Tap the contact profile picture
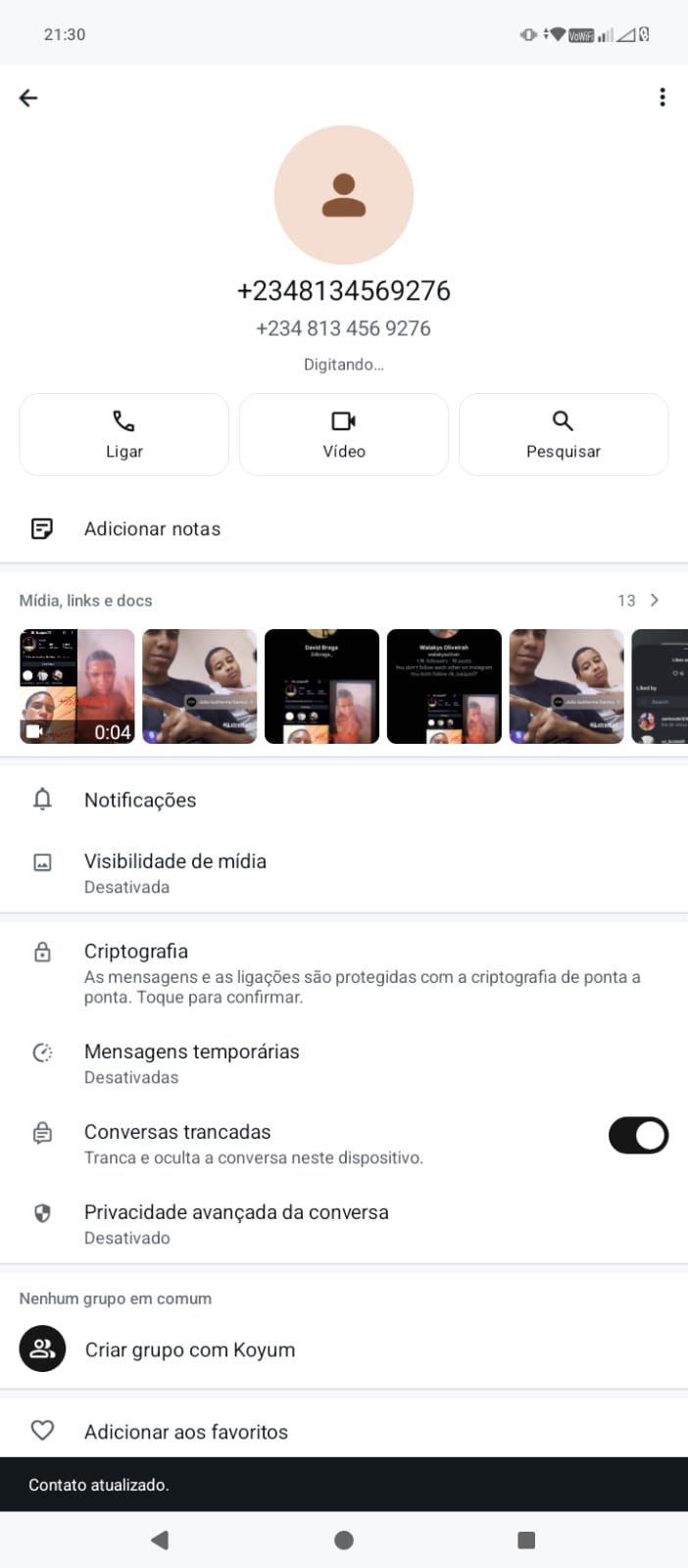 point(344,195)
